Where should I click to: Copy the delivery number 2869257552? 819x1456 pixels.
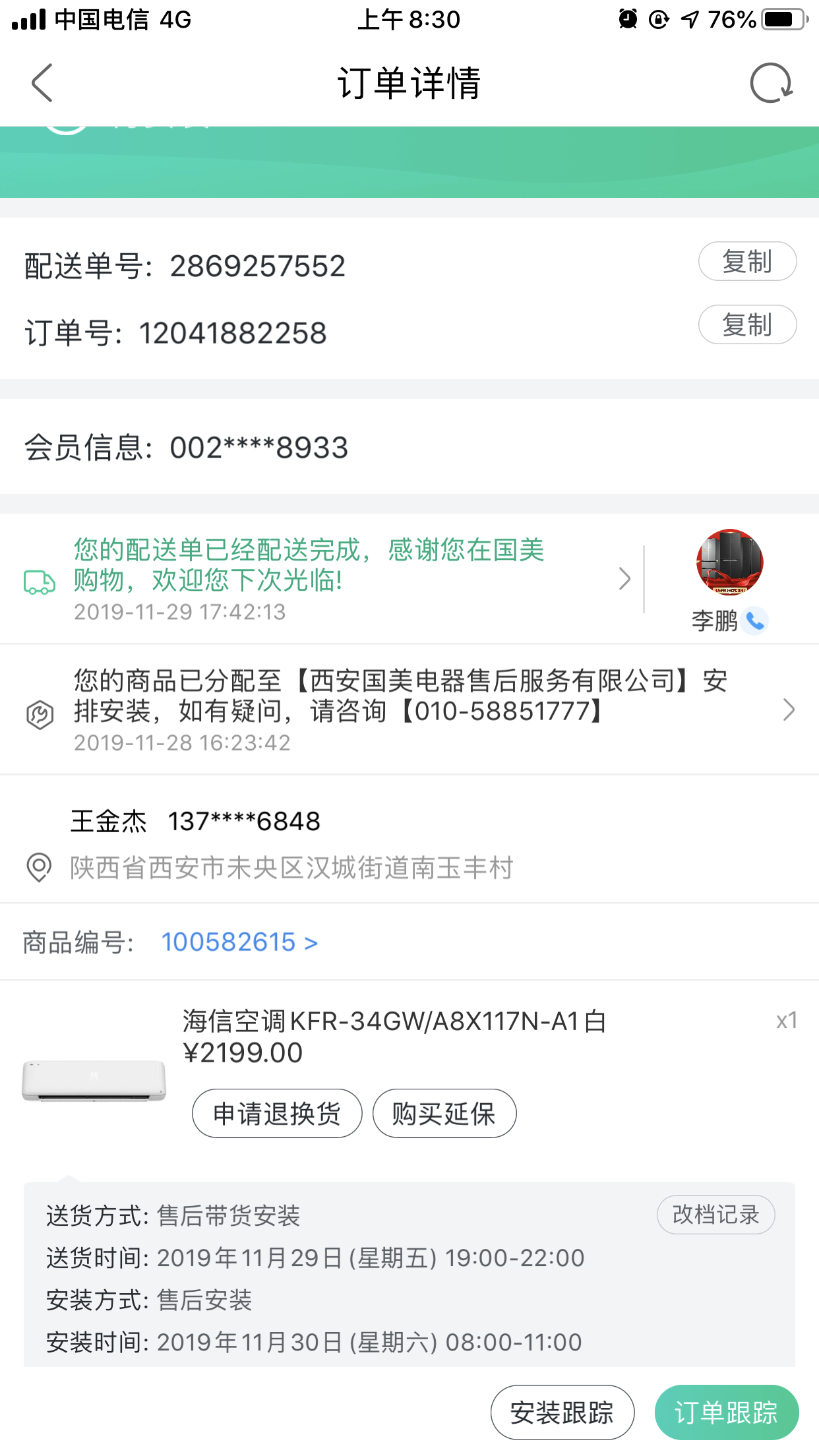[747, 262]
